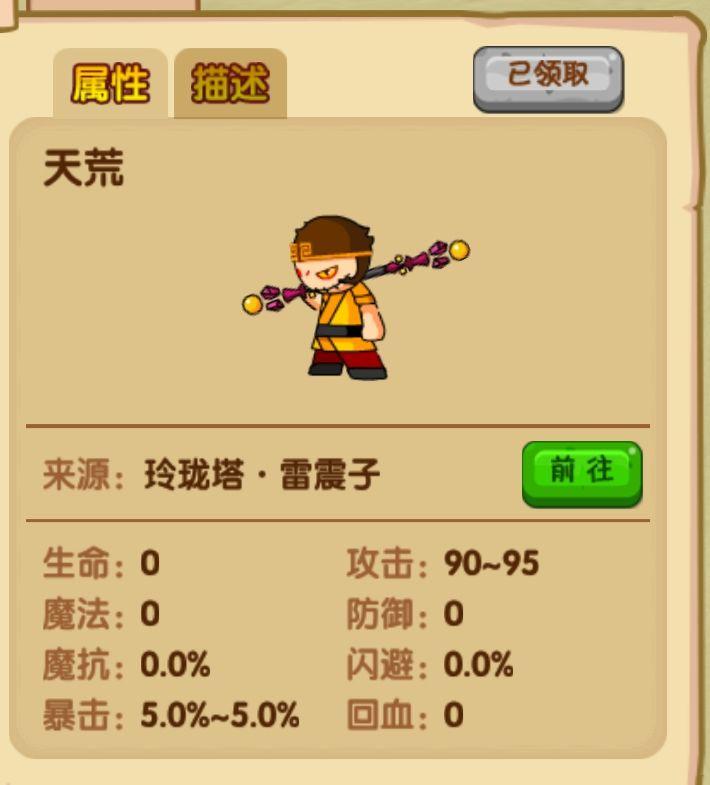Open the 描述 tab
Image resolution: width=710 pixels, height=785 pixels.
click(x=230, y=86)
